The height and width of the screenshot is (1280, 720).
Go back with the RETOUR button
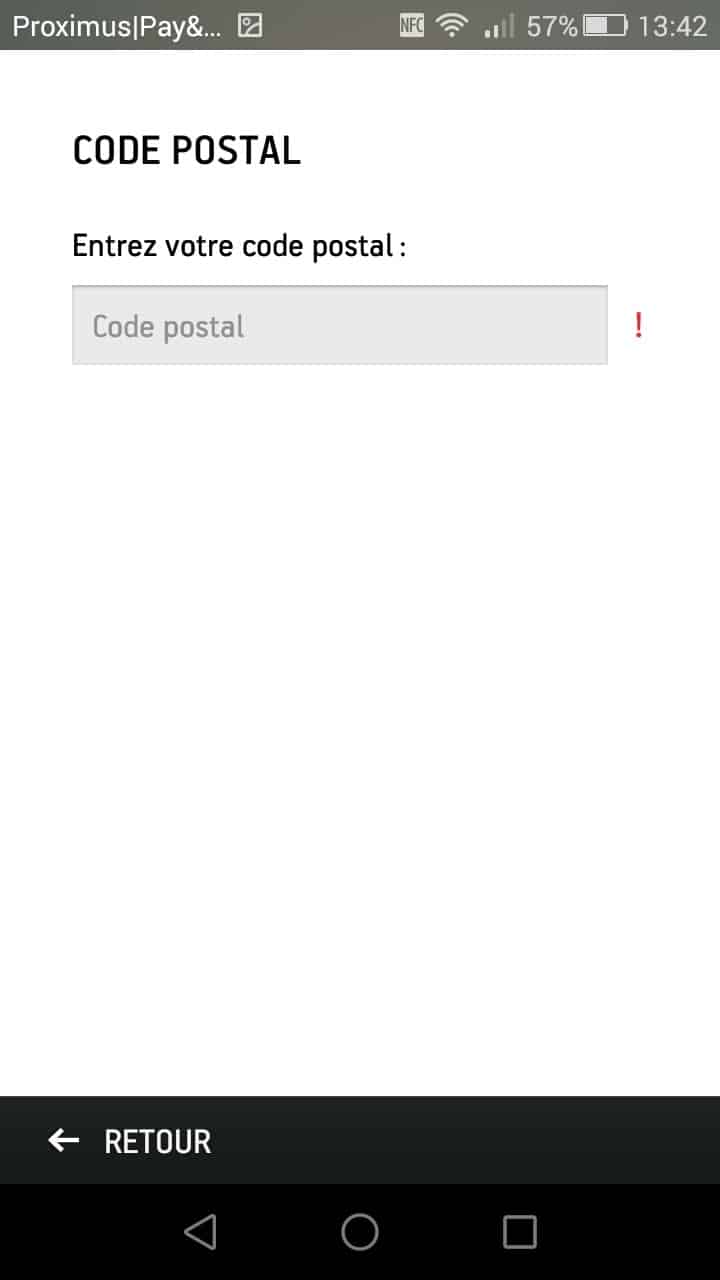(130, 1141)
